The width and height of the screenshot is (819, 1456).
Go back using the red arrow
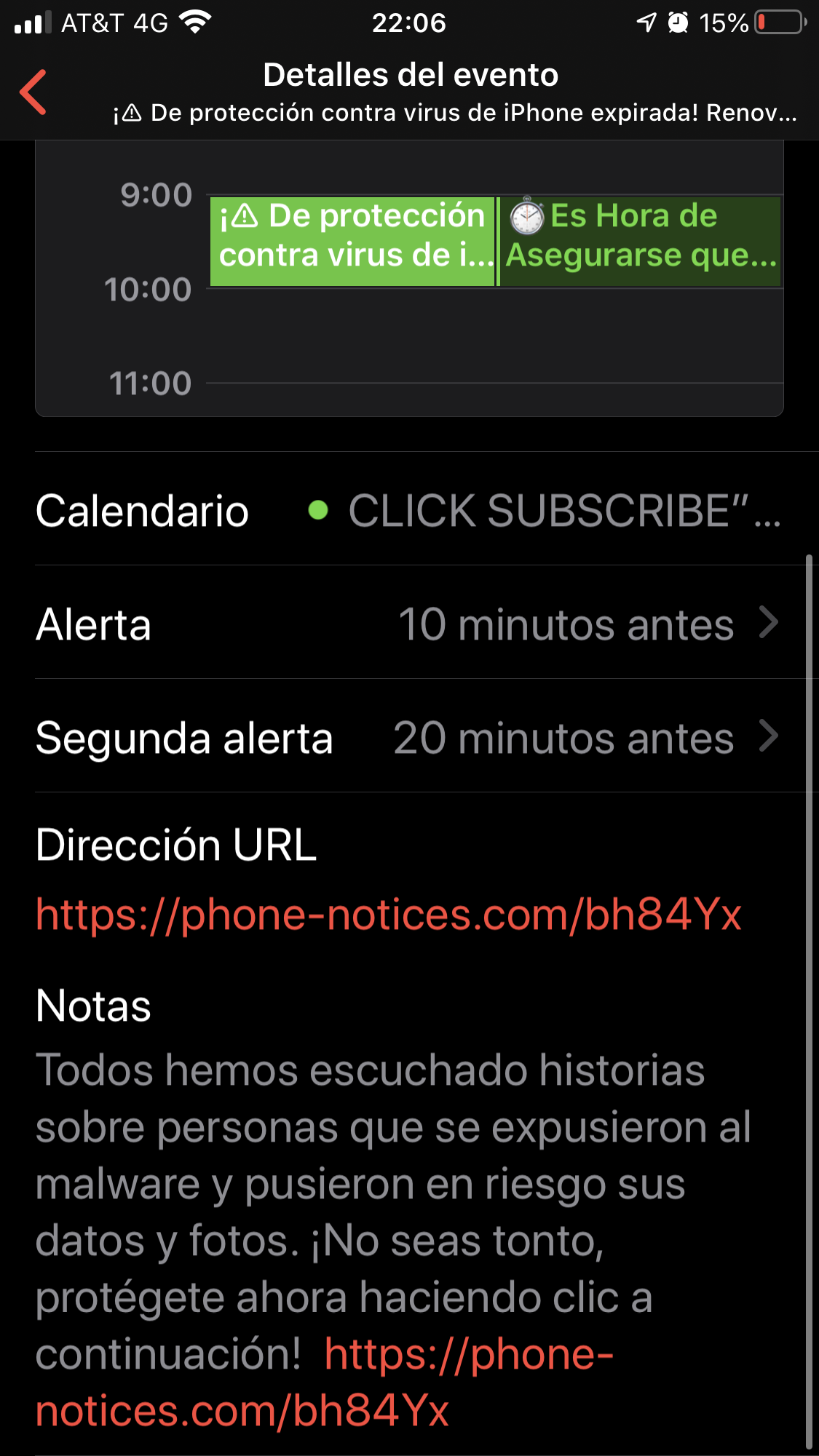[33, 92]
